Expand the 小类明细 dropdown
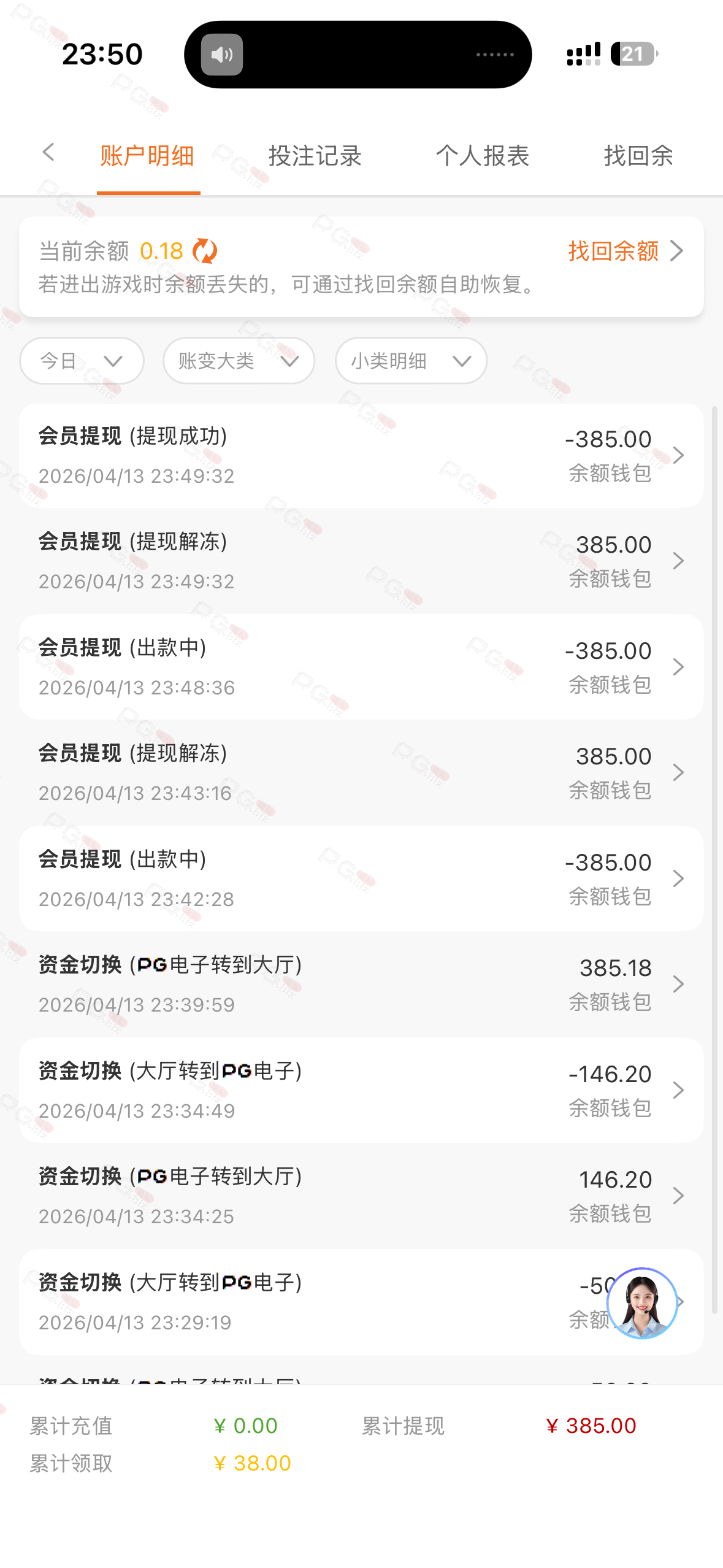The width and height of the screenshot is (723, 1568). (411, 361)
